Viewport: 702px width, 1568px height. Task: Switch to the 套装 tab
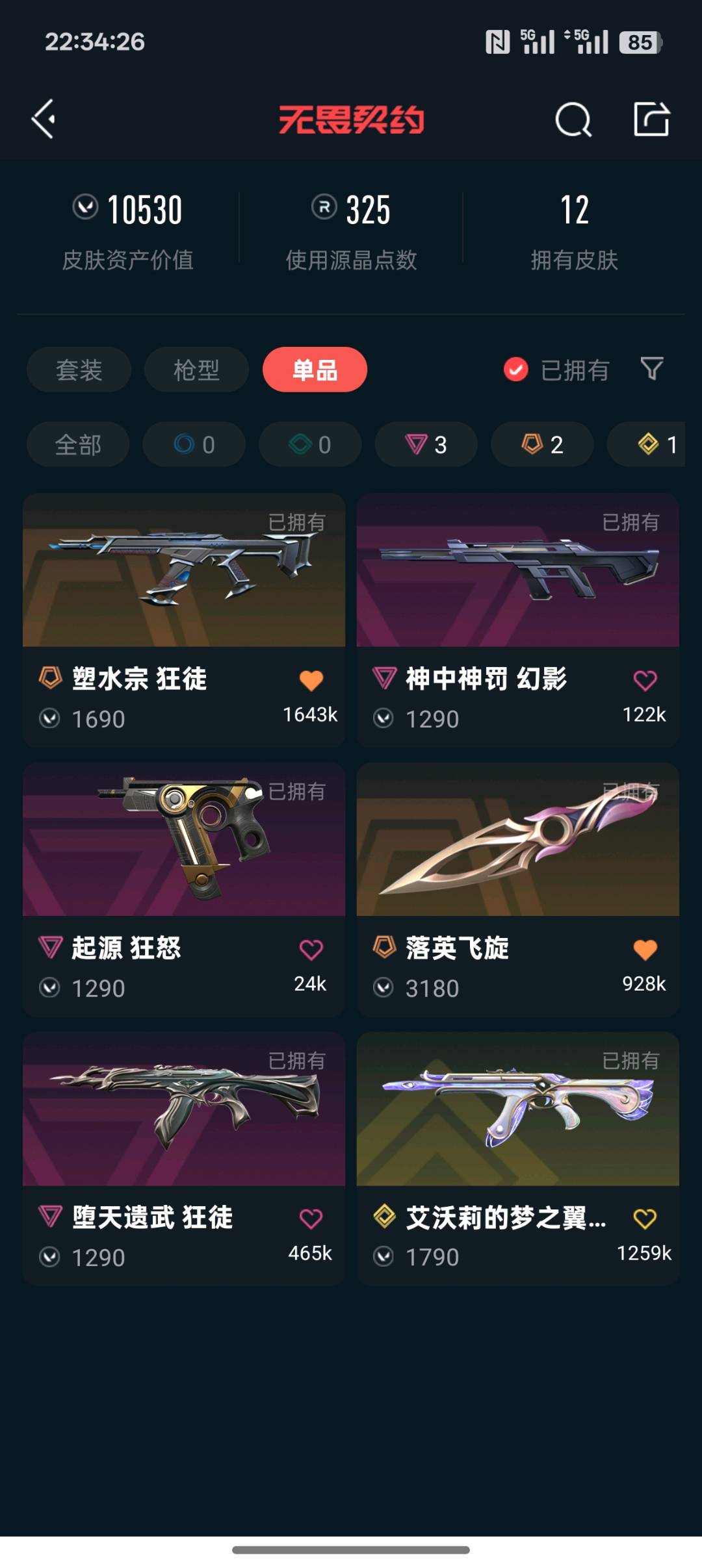[x=79, y=370]
